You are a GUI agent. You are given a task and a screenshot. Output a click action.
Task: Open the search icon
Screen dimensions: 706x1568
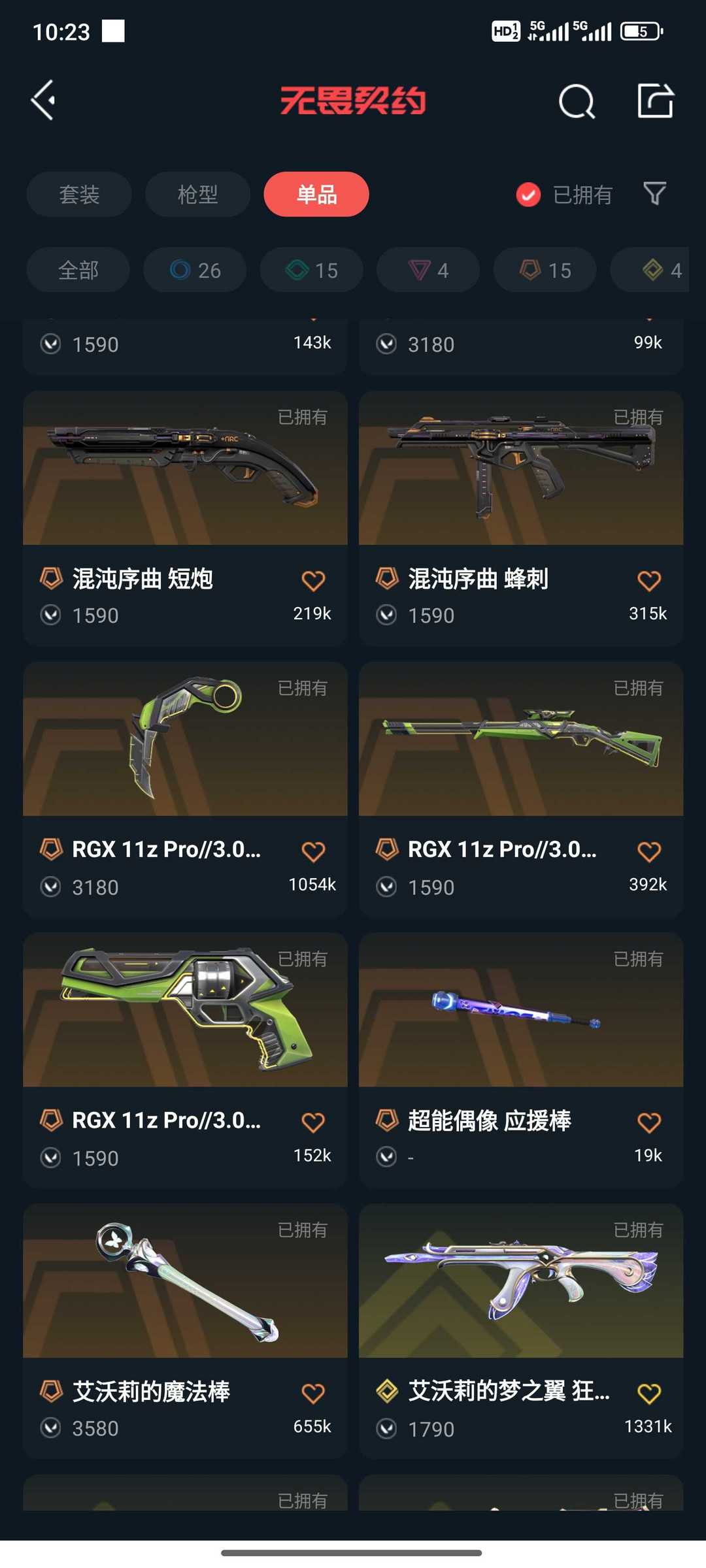(x=577, y=101)
